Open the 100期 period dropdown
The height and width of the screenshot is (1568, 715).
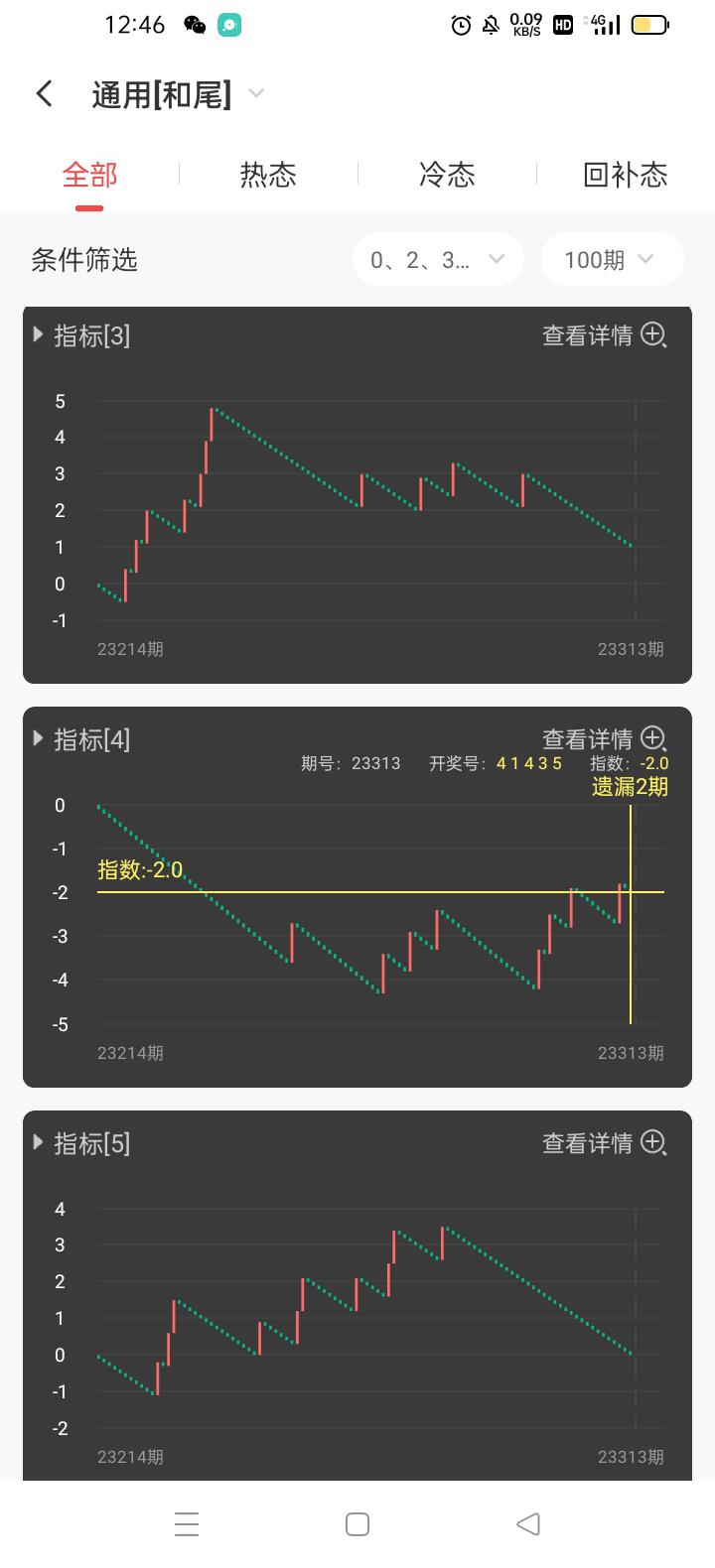[x=612, y=260]
